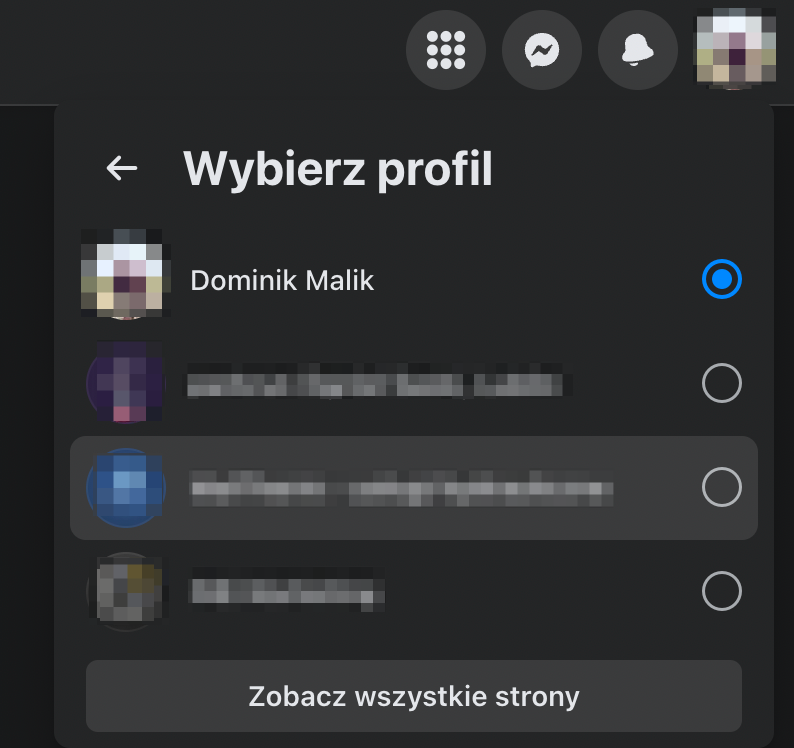Viewport: 794px width, 748px height.
Task: Open the notifications bell
Action: pyautogui.click(x=637, y=49)
